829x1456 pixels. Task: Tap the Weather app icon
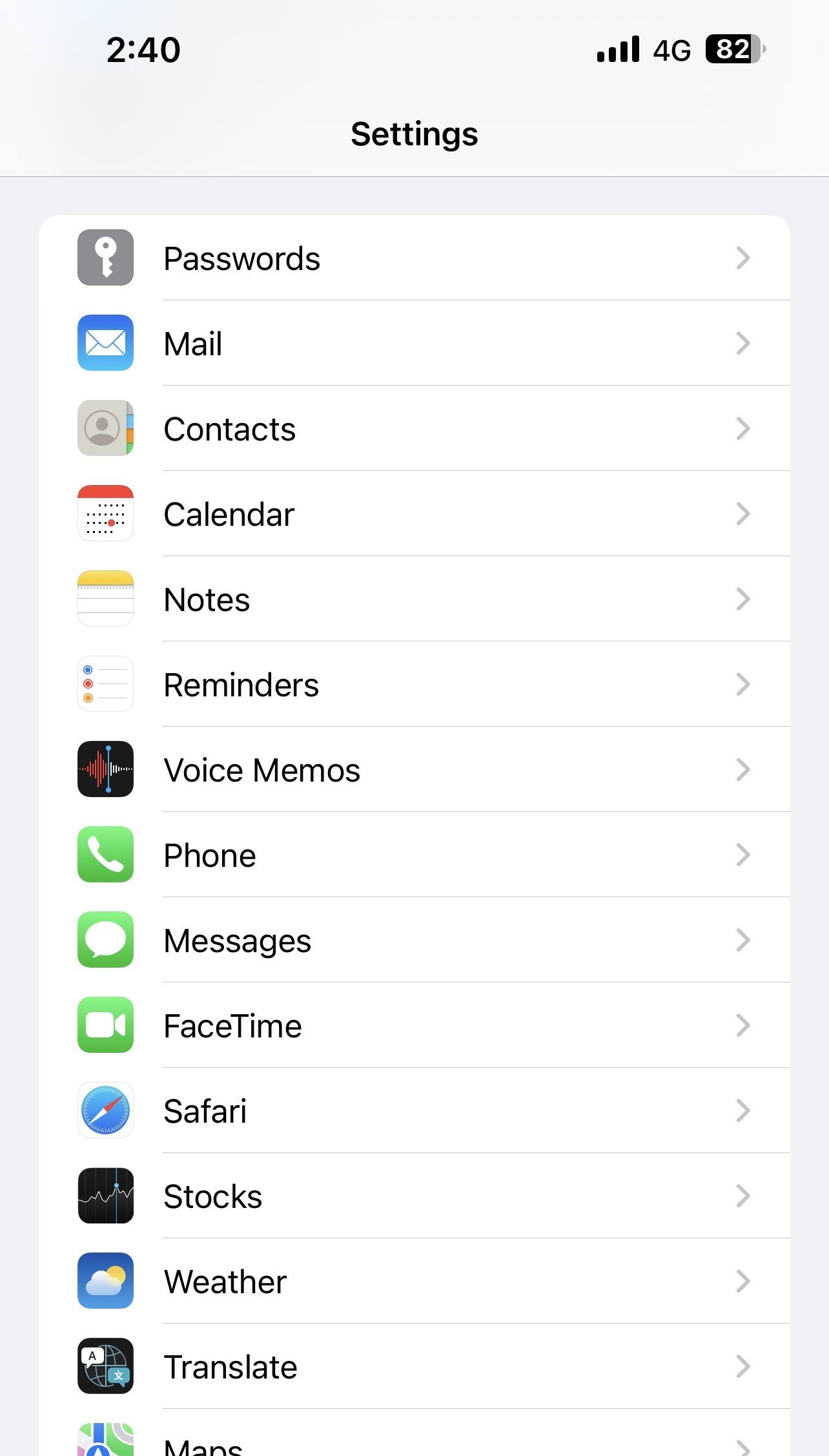(x=105, y=1282)
